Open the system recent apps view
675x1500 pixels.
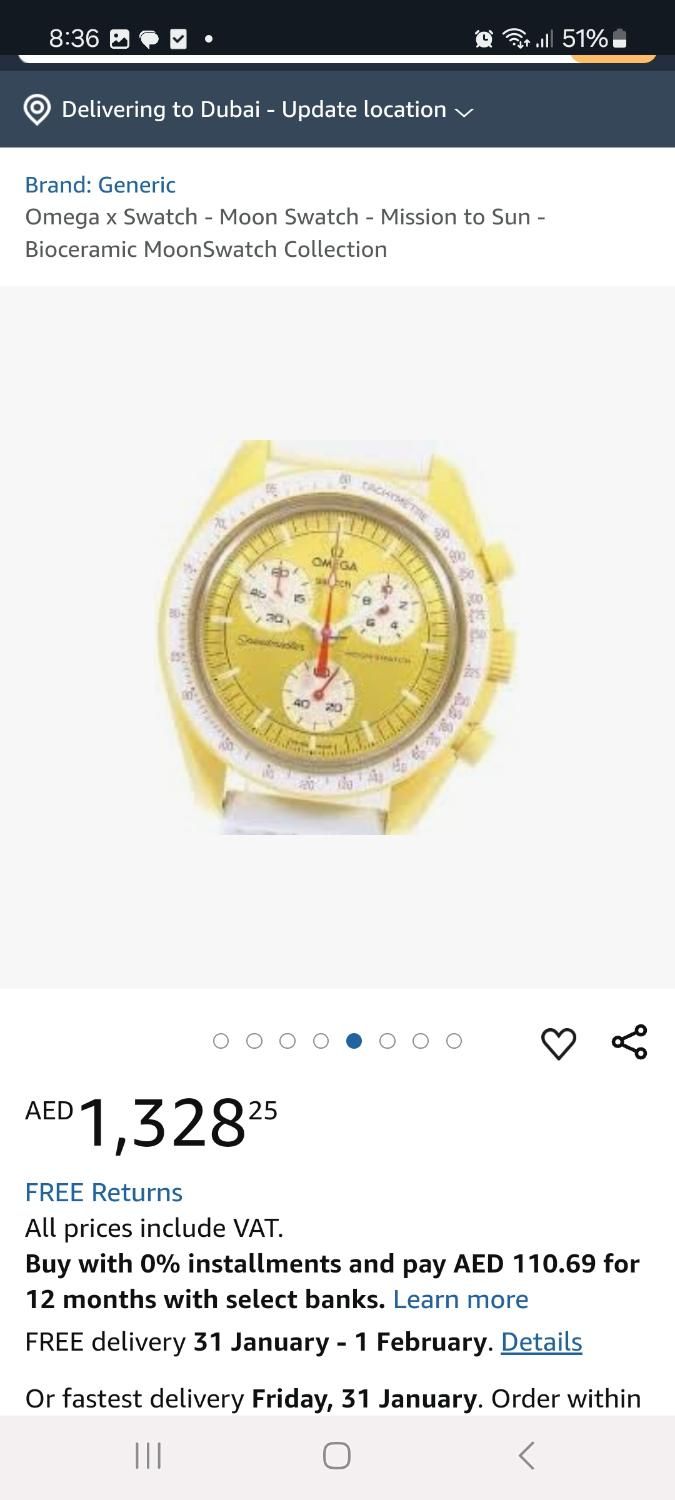click(148, 1455)
